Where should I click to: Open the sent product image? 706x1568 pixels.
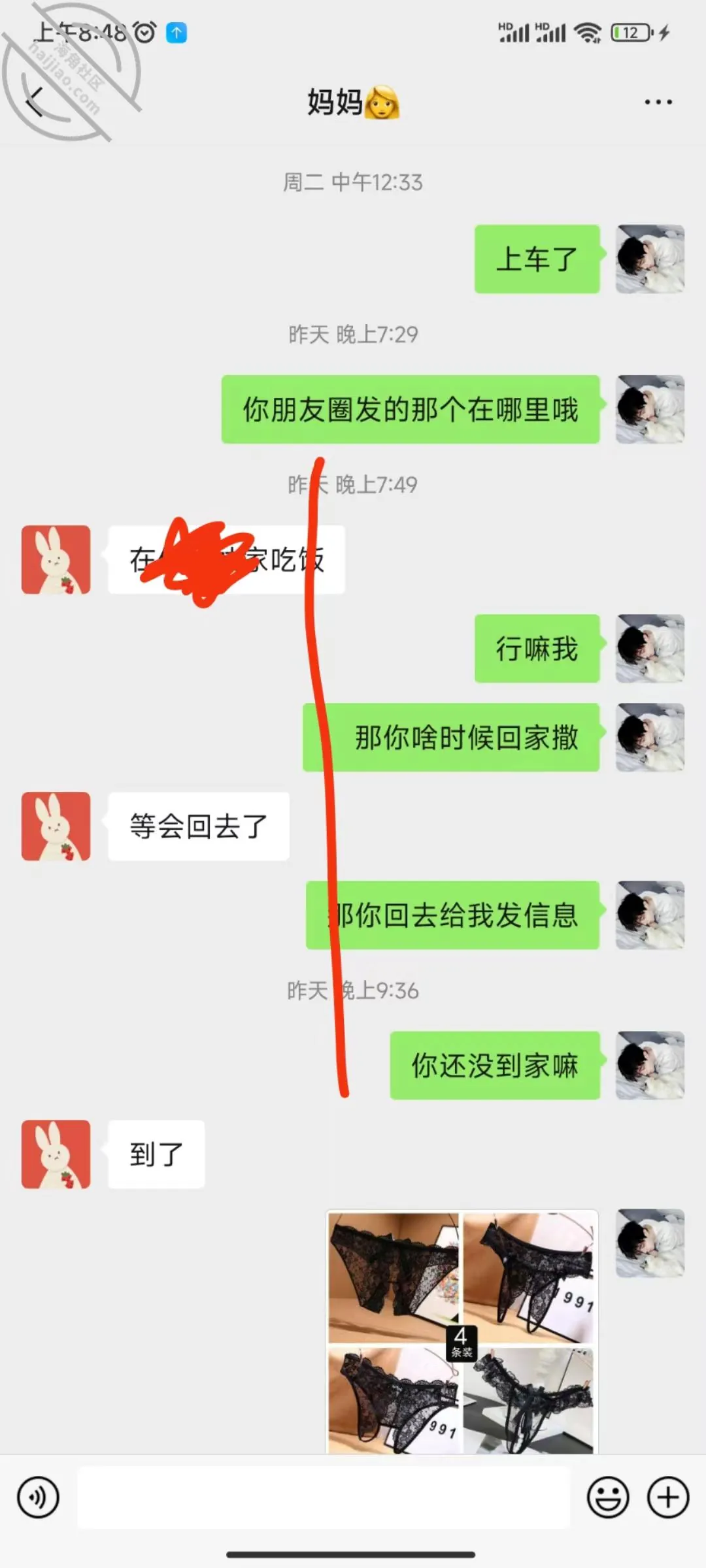click(x=462, y=1331)
